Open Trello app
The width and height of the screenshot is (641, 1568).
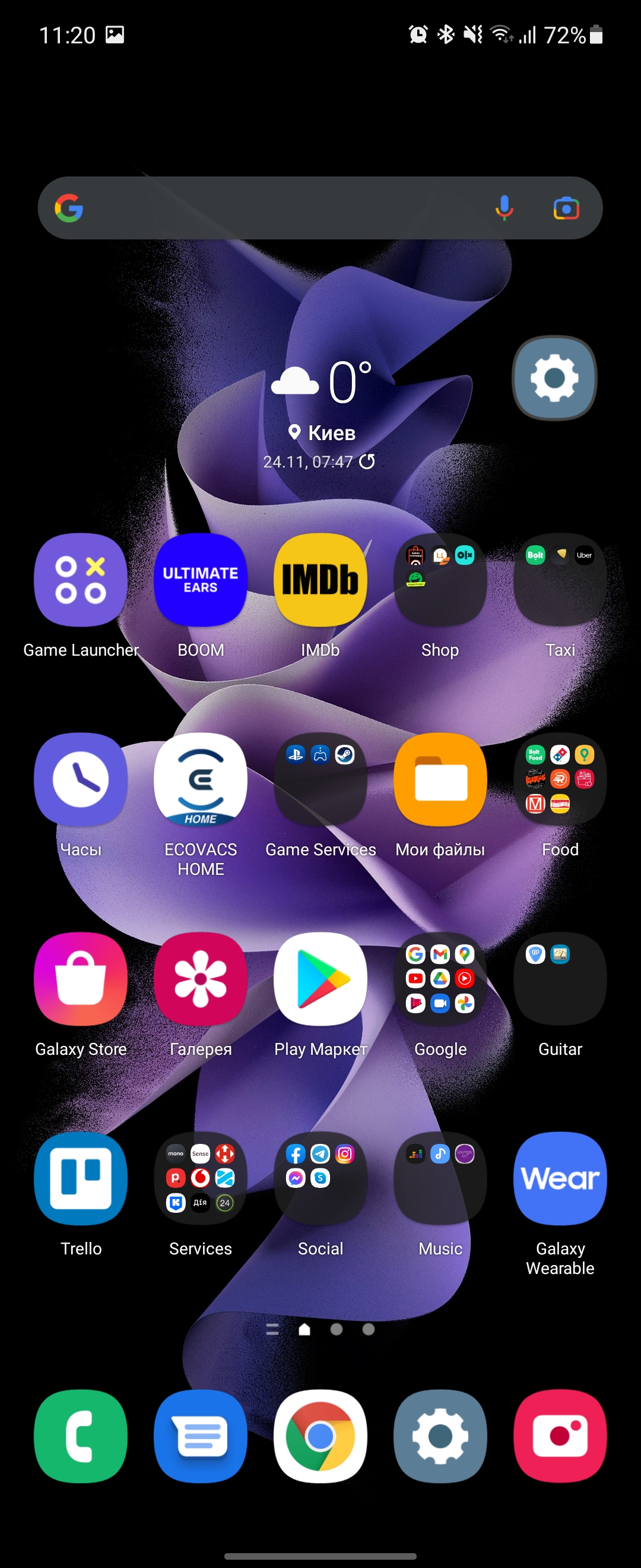(x=81, y=1178)
